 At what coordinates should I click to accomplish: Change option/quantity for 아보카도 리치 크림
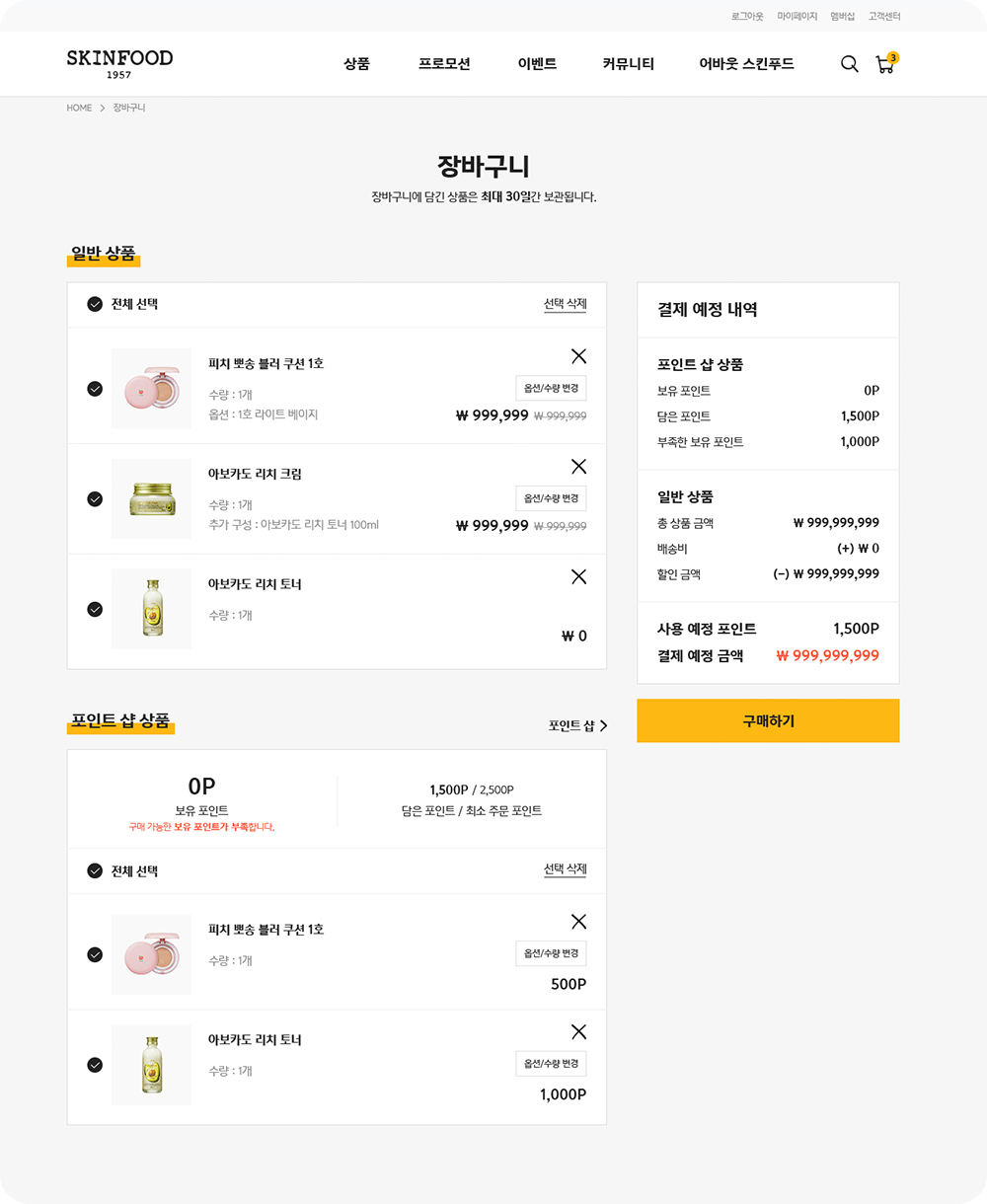click(551, 498)
